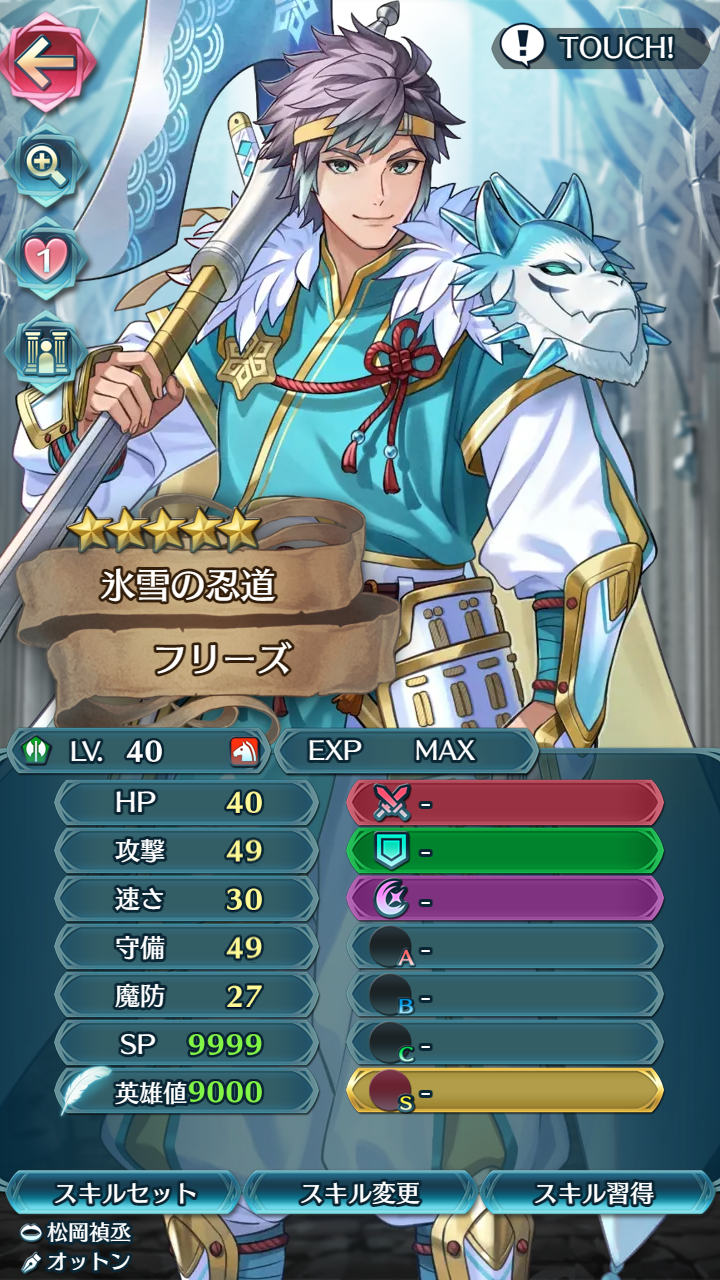This screenshot has height=1280, width=720.
Task: Select the red weapon skill slot
Action: (x=505, y=803)
